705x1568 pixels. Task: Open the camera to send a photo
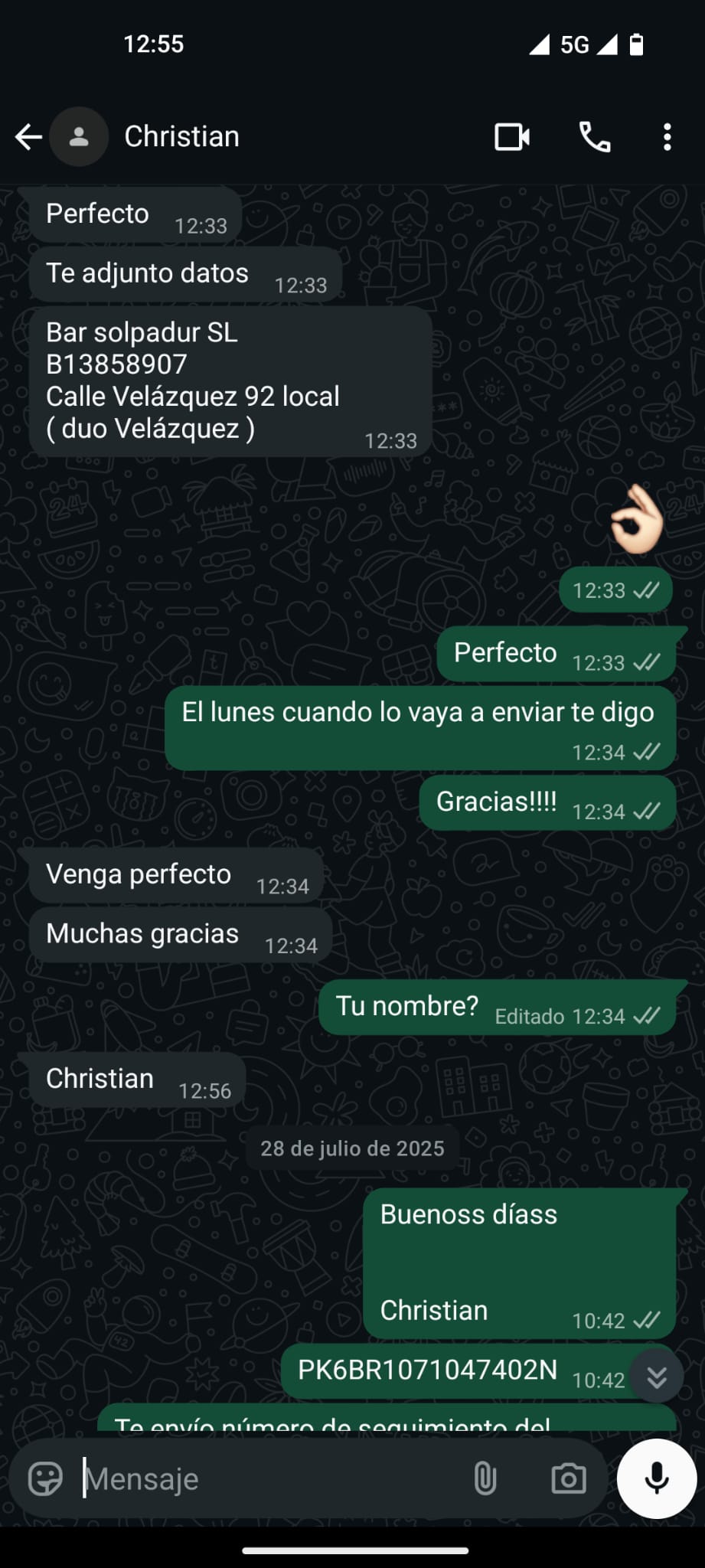click(568, 1478)
